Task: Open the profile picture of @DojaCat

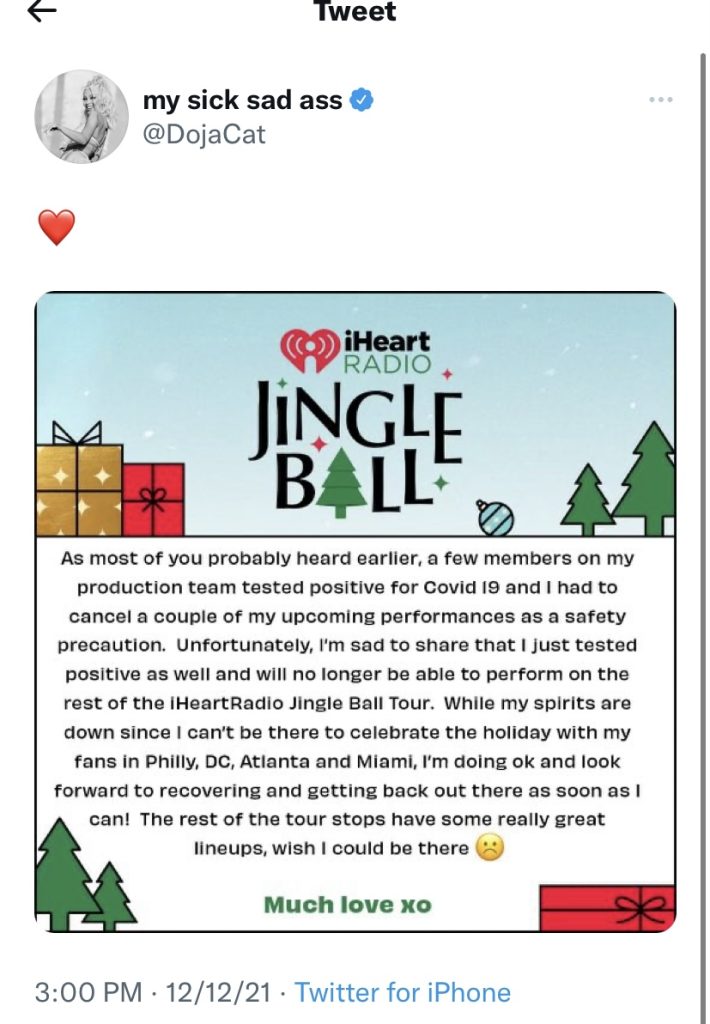Action: point(82,117)
